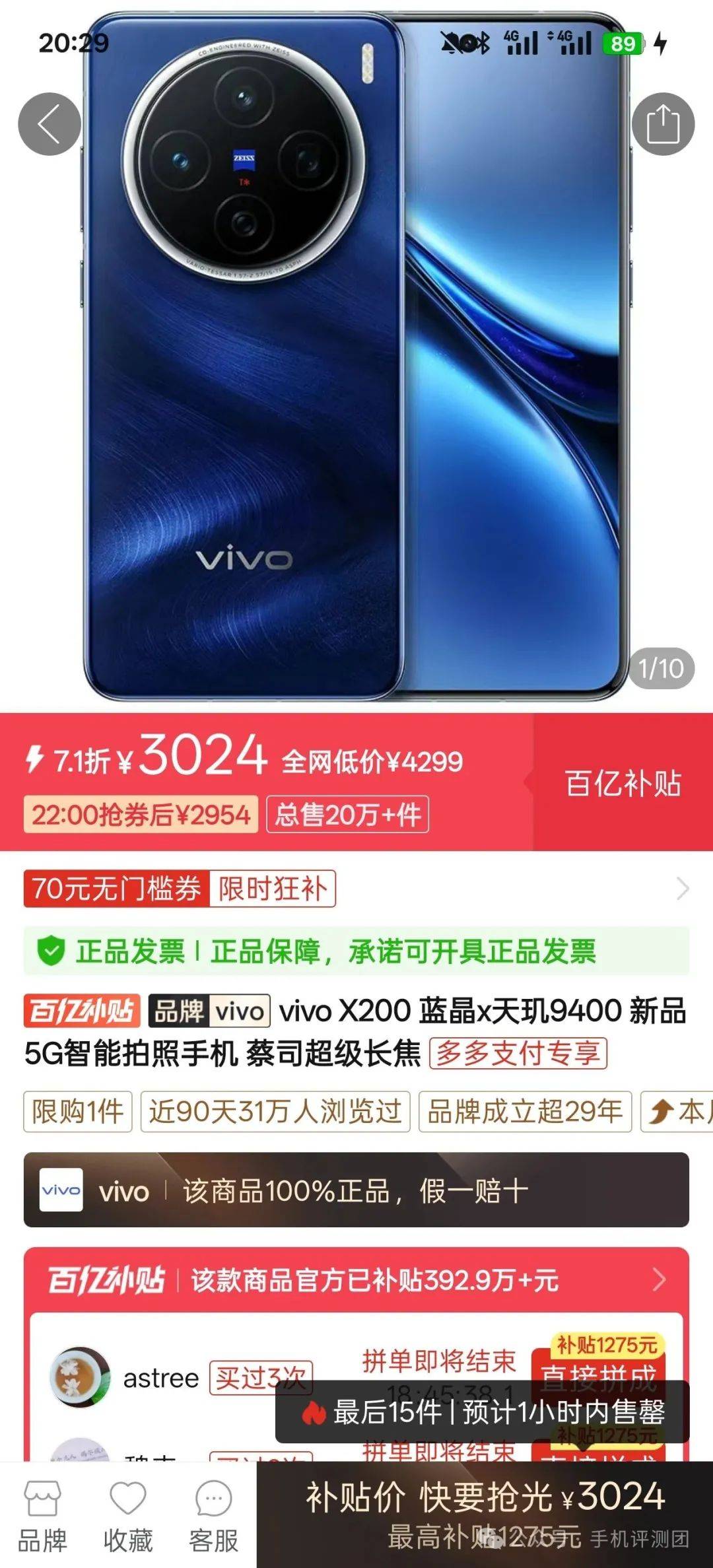Open the vivo brand tag
The width and height of the screenshot is (713, 1568).
[x=209, y=1011]
